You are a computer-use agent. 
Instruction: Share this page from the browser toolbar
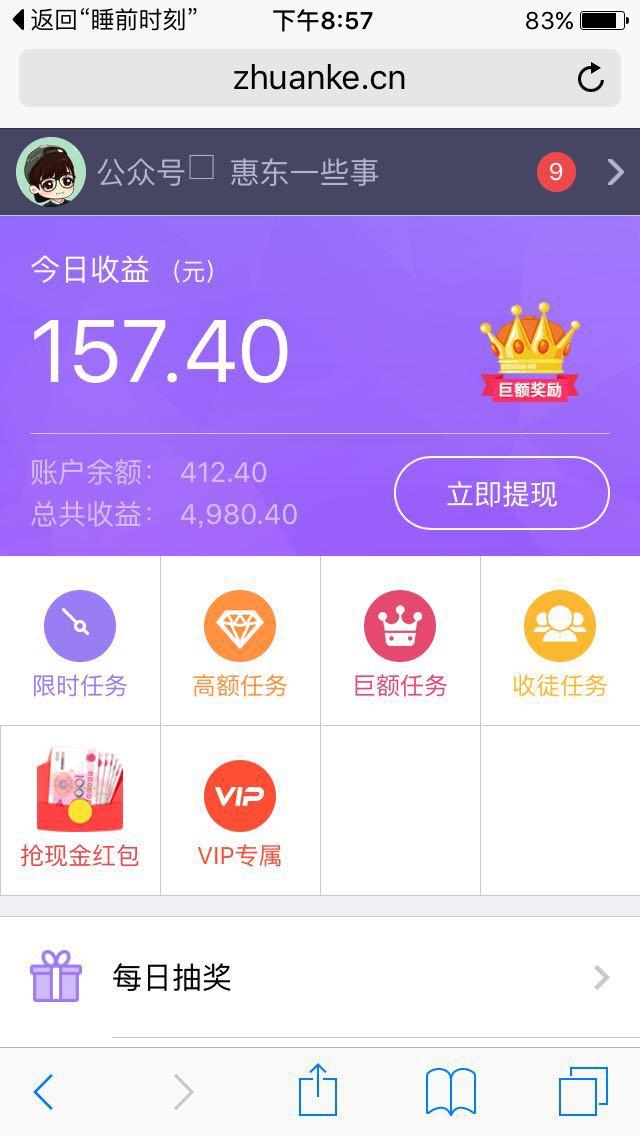click(318, 1089)
